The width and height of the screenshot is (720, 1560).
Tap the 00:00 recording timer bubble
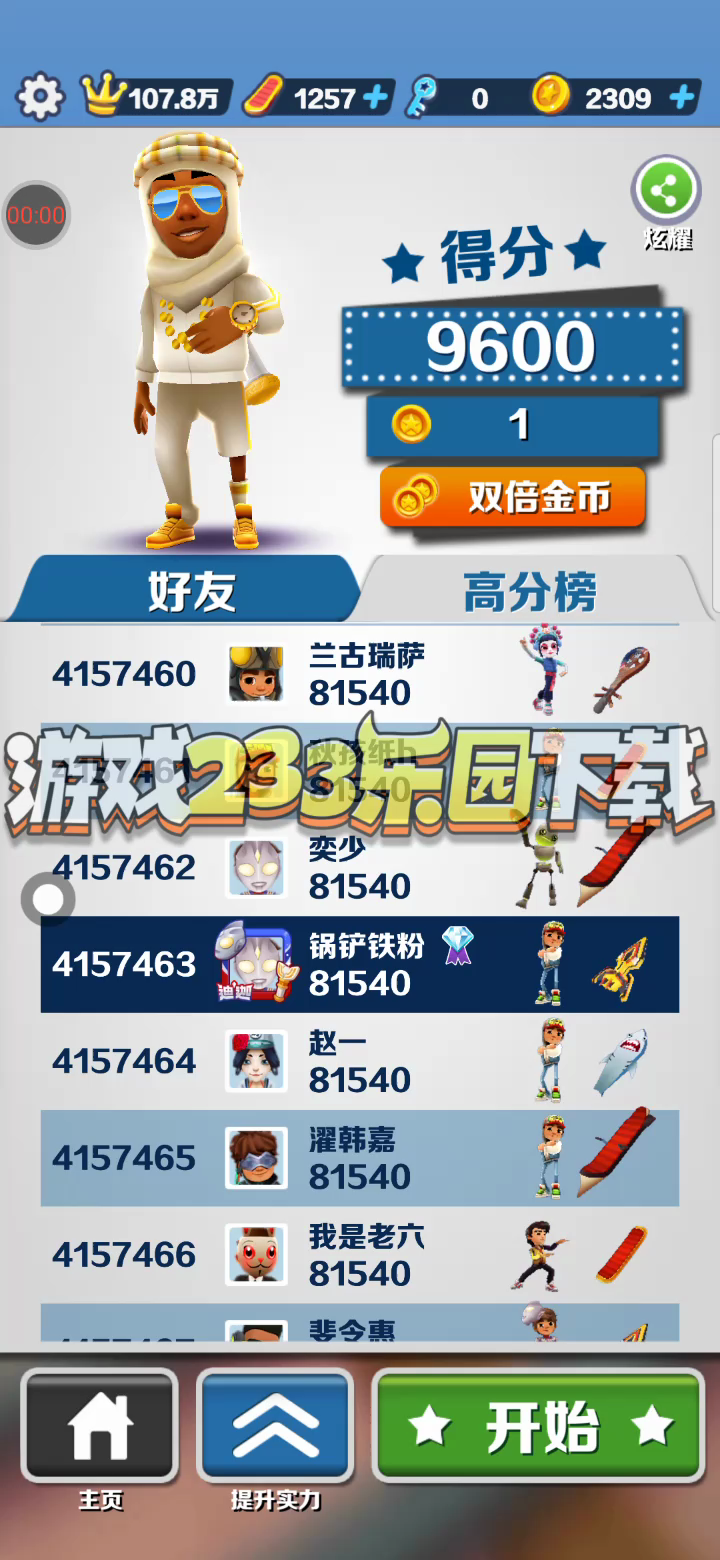tap(36, 215)
